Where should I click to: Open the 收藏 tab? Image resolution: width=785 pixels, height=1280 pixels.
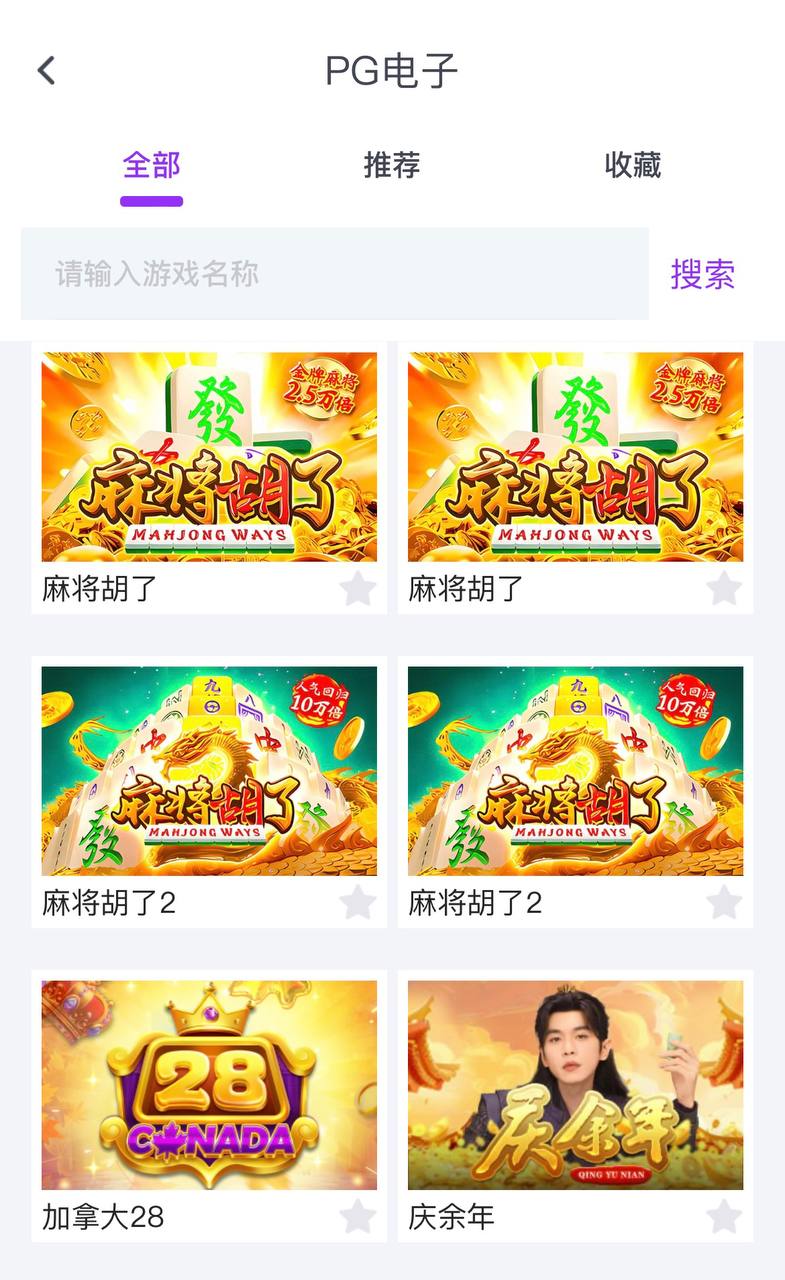point(633,165)
